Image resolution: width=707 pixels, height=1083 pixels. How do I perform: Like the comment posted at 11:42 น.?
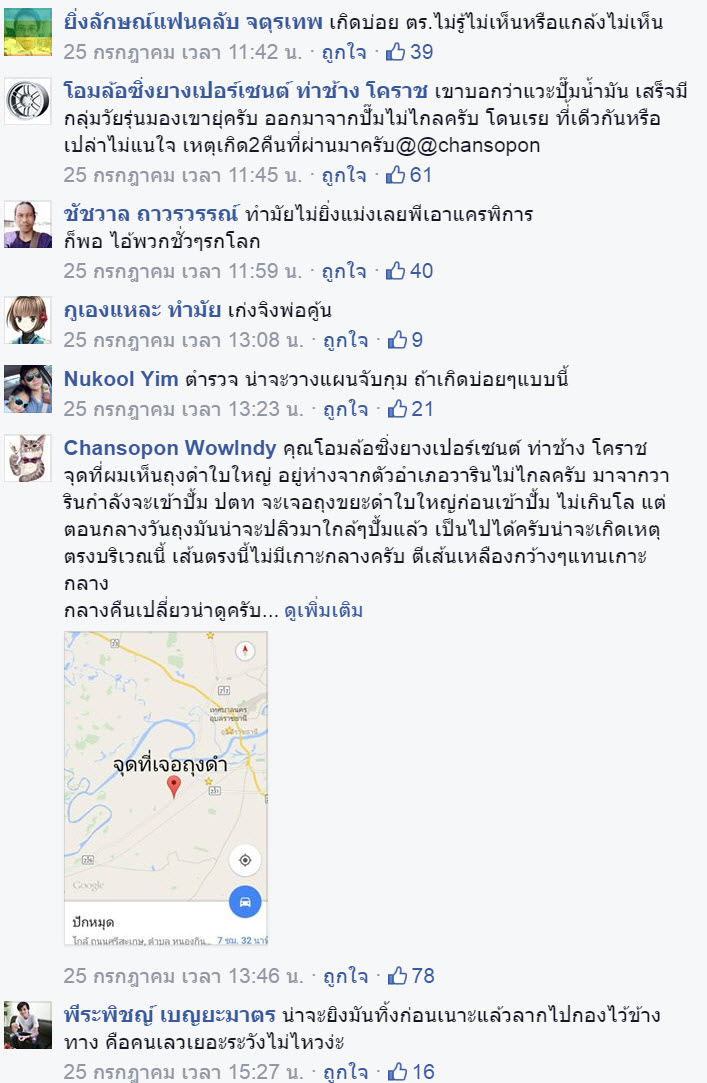[x=344, y=51]
